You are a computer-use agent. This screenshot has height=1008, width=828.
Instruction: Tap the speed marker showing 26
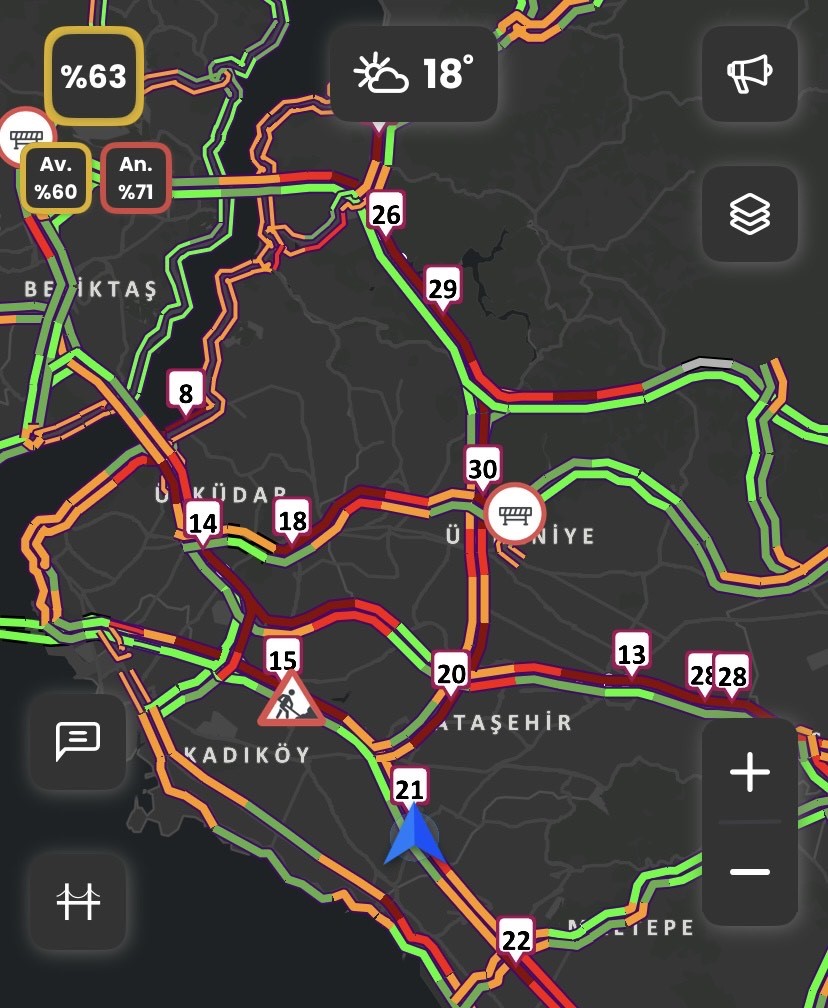pyautogui.click(x=386, y=214)
